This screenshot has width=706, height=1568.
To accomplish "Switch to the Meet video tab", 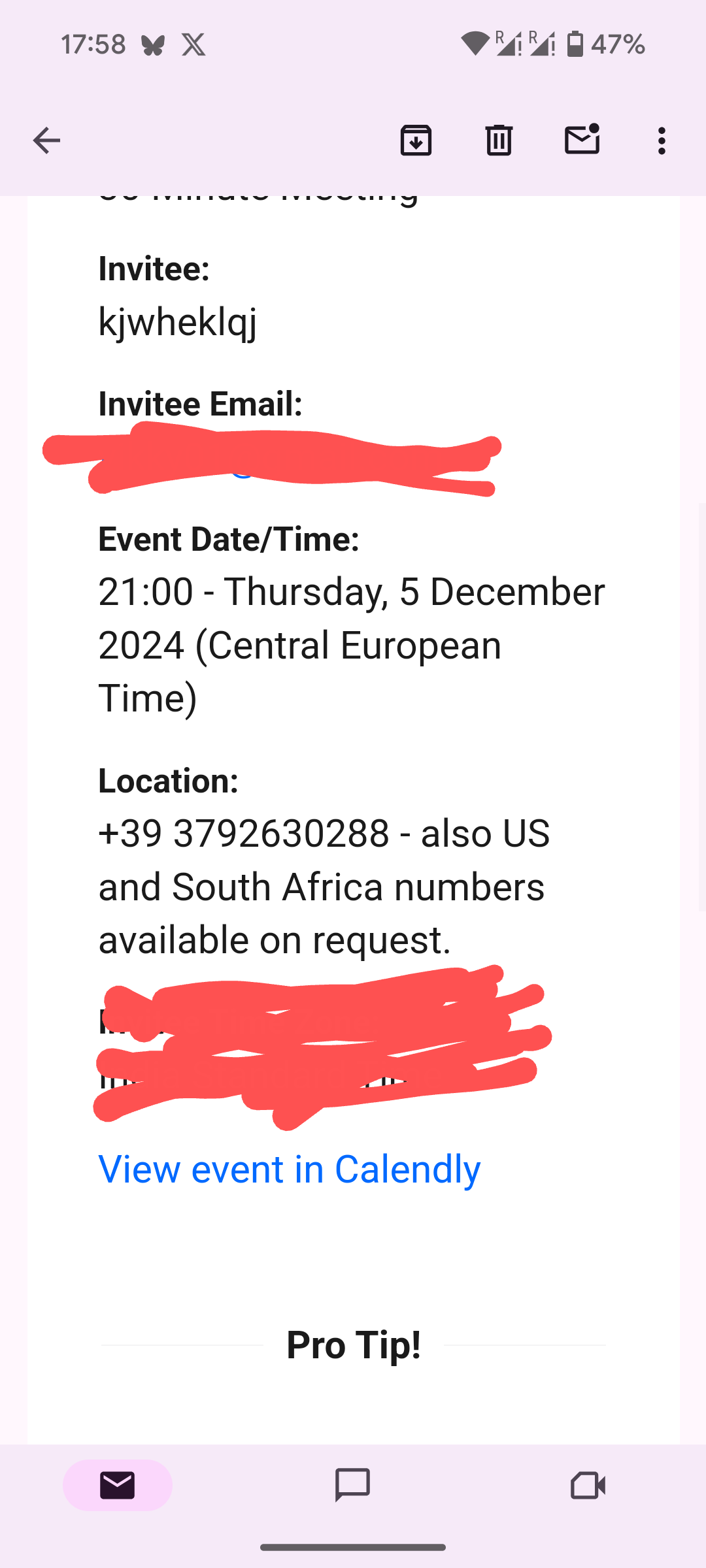I will (x=588, y=1485).
